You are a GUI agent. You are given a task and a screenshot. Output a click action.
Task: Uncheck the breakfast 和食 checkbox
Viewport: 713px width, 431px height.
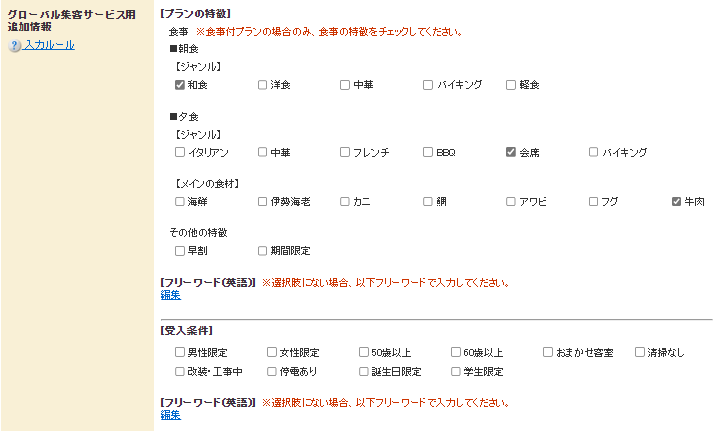pos(180,85)
